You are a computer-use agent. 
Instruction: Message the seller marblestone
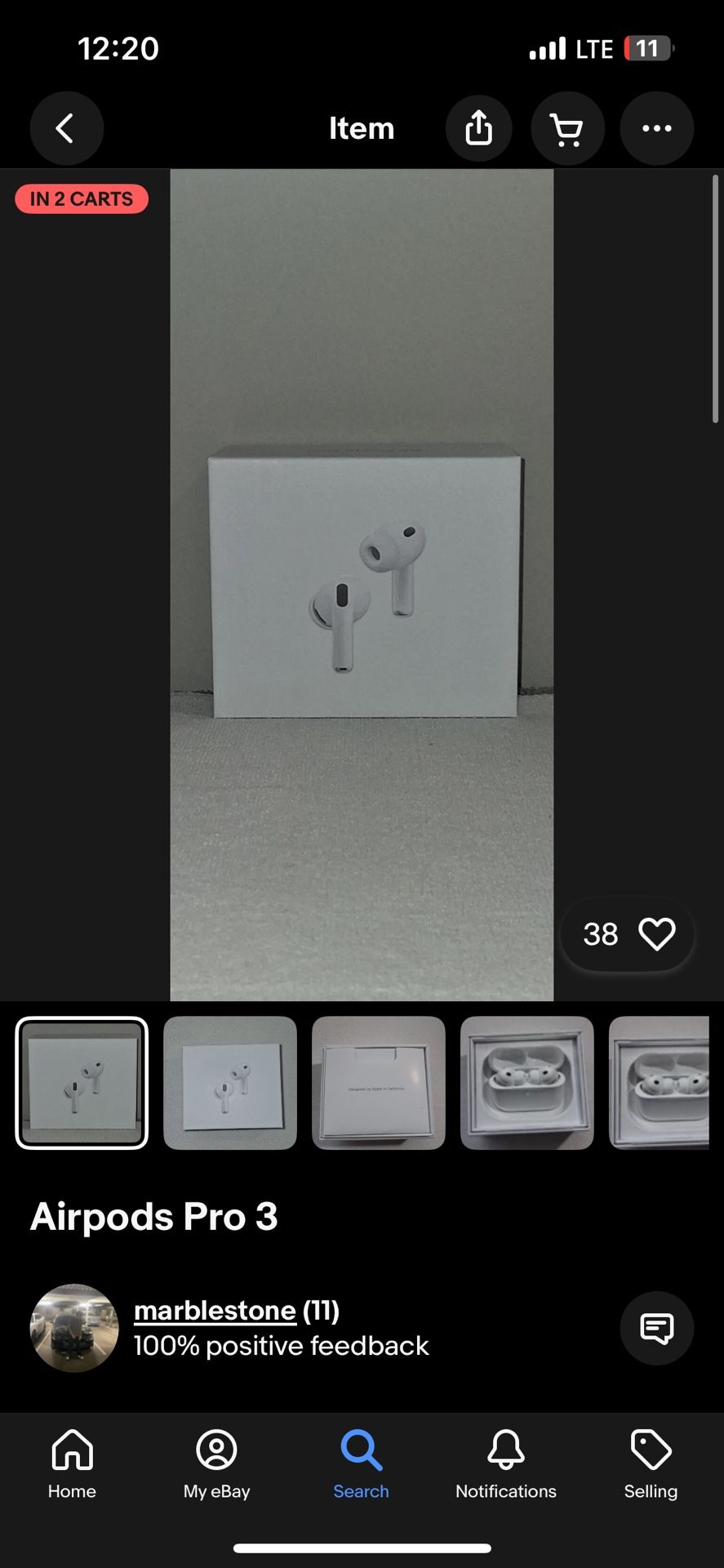656,1328
